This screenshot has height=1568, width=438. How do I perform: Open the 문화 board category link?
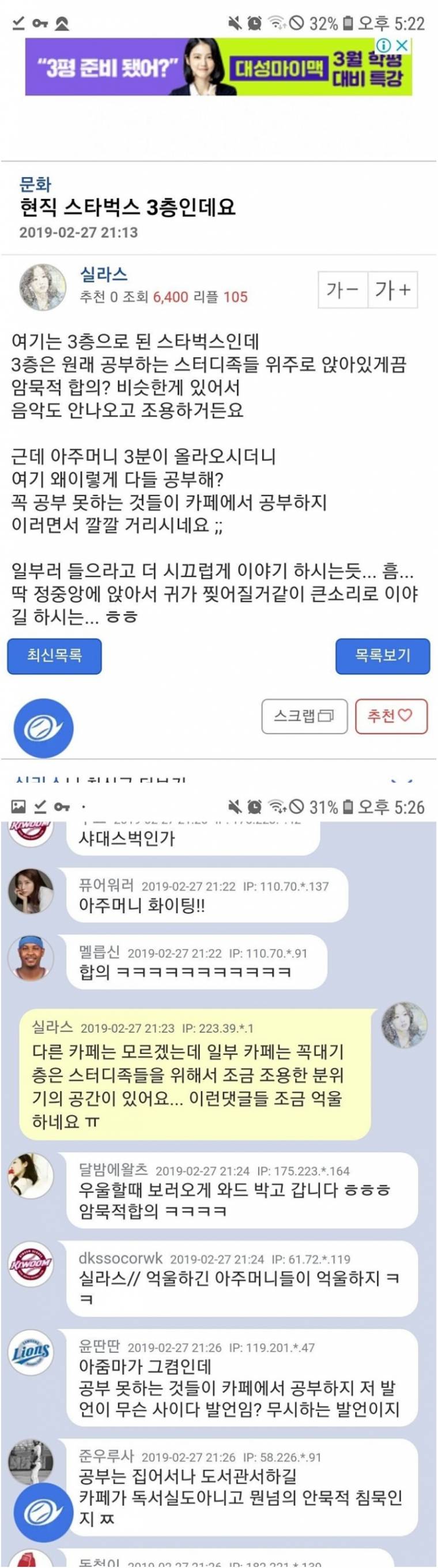click(x=35, y=185)
